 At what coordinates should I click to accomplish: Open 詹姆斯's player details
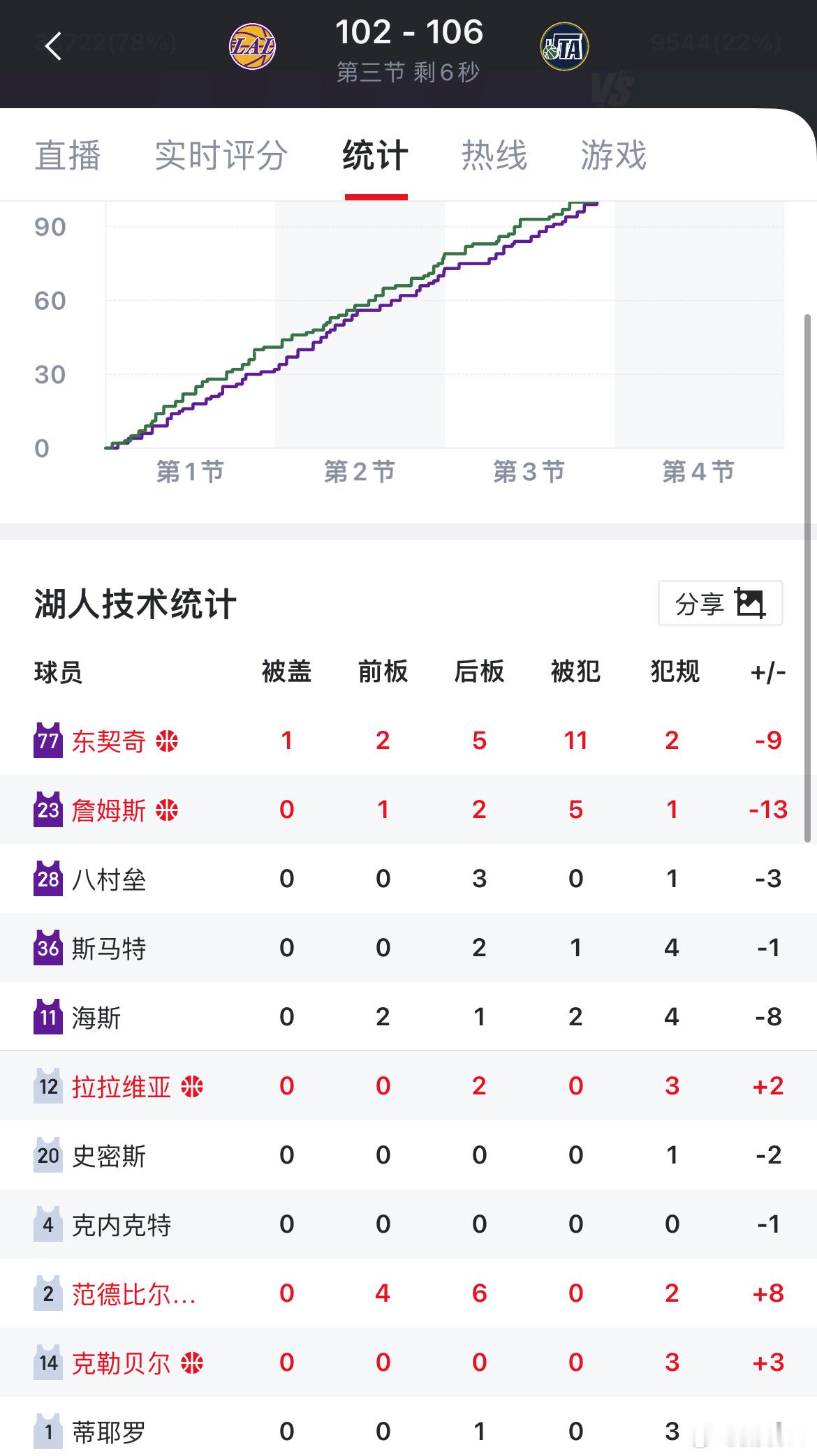[x=112, y=810]
